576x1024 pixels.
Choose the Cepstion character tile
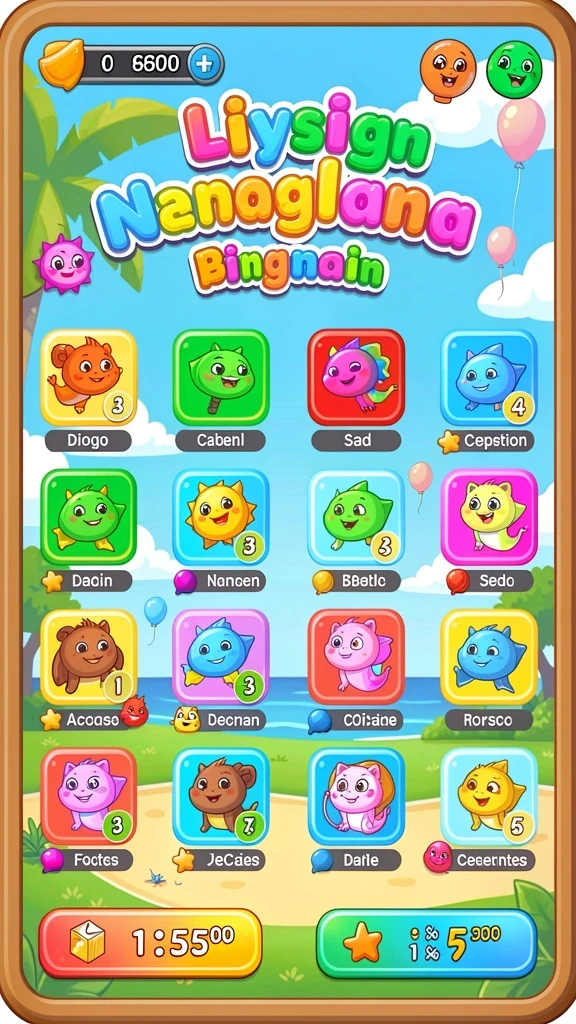click(488, 377)
